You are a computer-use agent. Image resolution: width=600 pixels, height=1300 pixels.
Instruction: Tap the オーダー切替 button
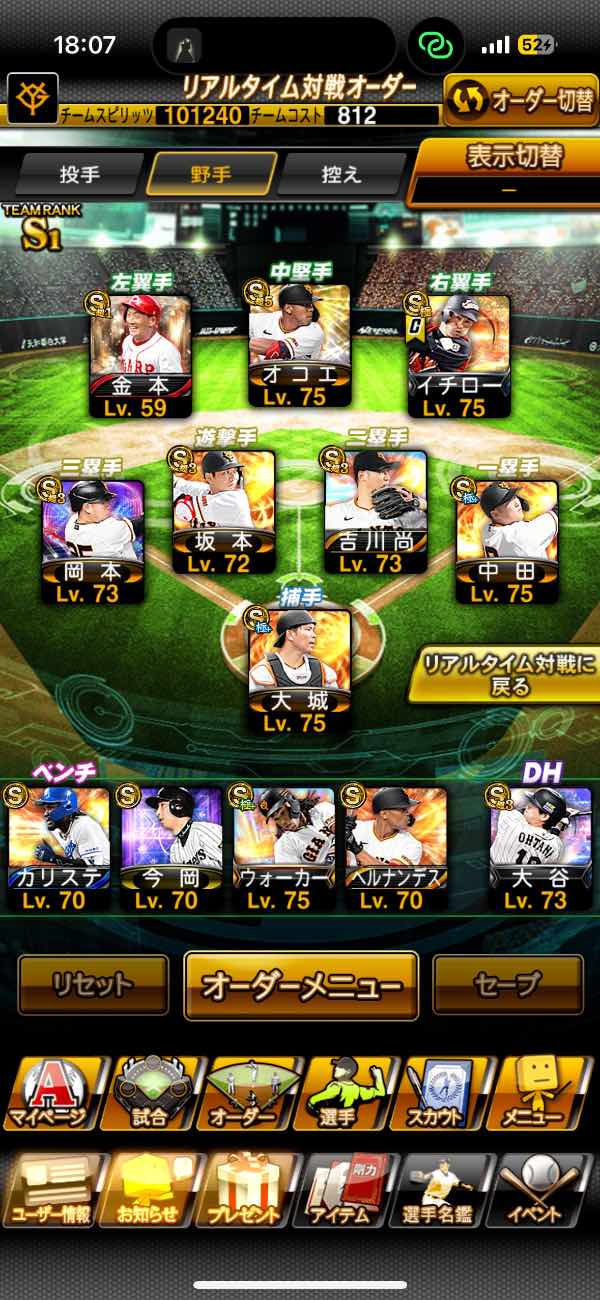(521, 100)
